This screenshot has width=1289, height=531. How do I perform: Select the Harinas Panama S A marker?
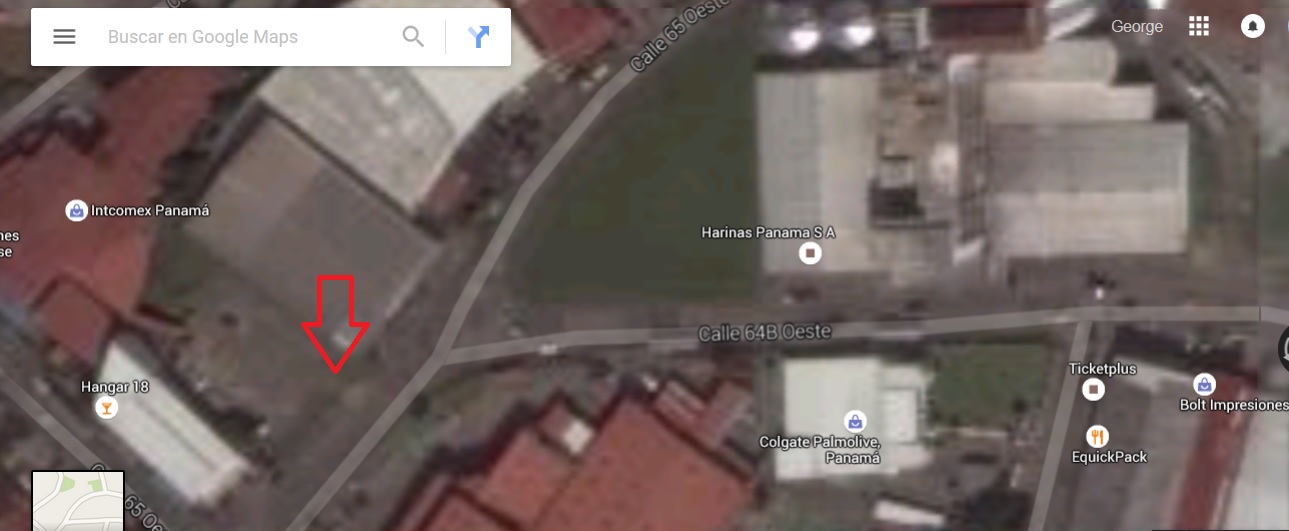[x=810, y=254]
